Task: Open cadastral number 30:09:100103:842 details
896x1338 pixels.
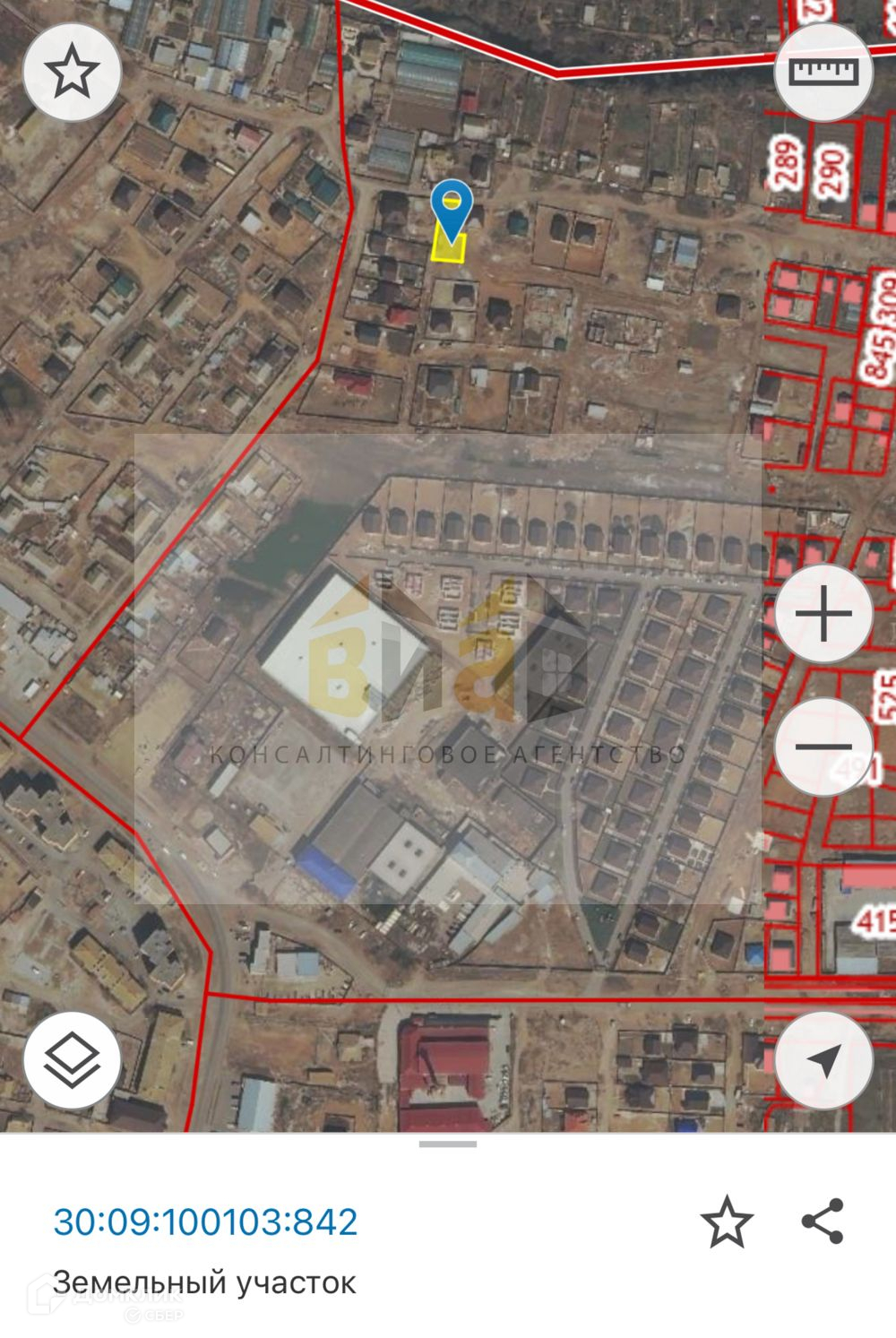Action: tap(206, 1221)
